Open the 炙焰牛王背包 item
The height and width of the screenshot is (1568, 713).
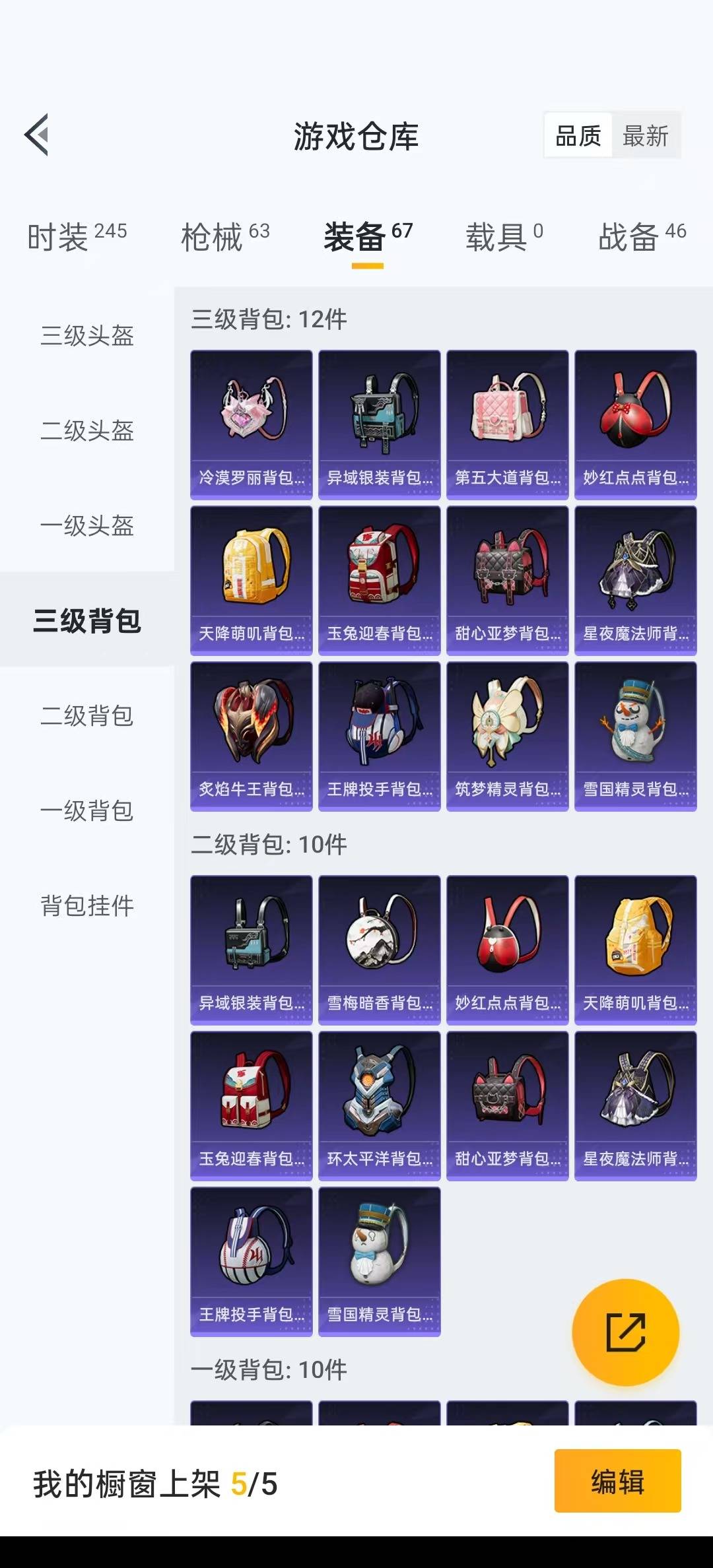(251, 736)
